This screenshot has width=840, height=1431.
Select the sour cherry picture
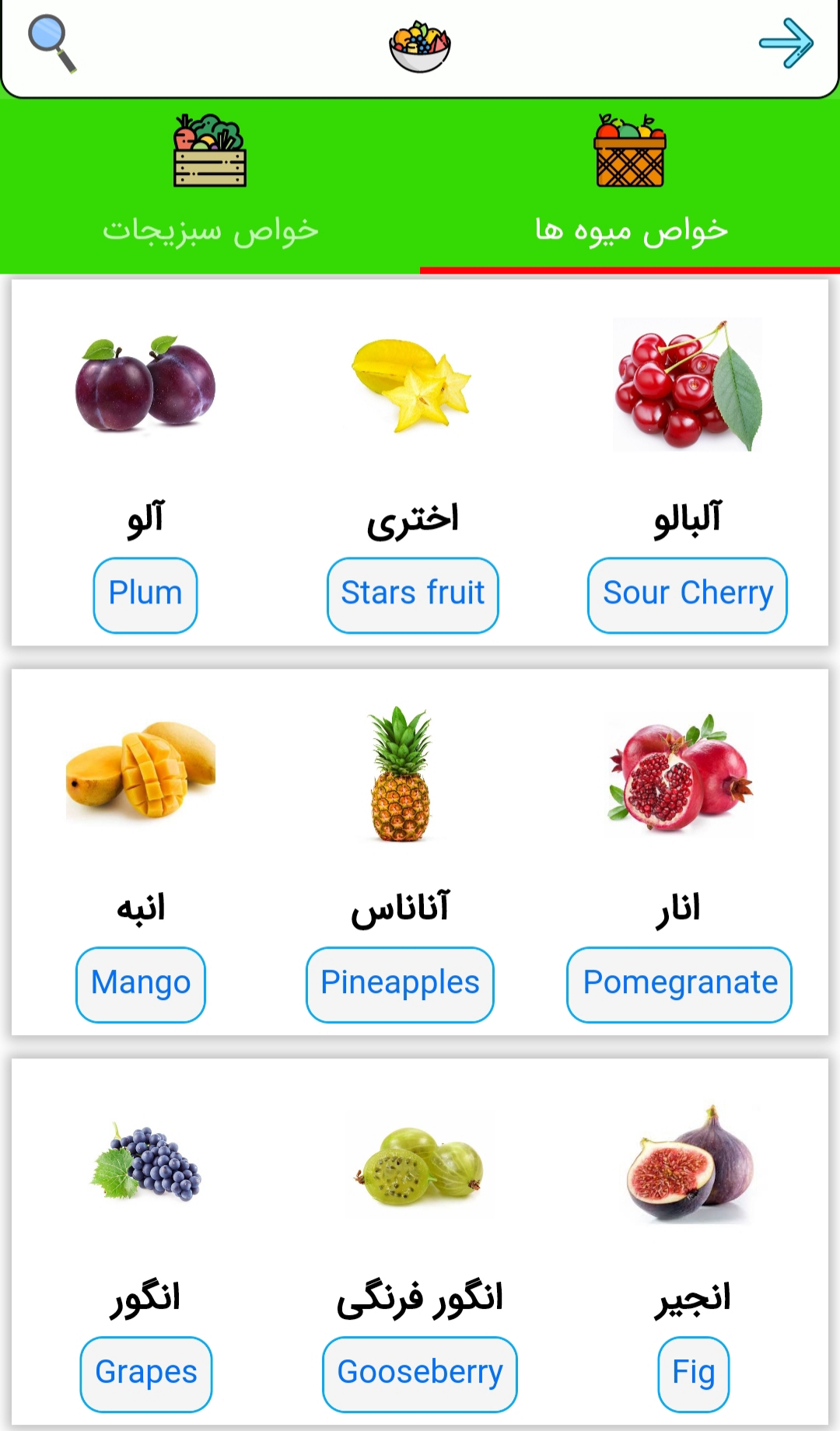(688, 385)
